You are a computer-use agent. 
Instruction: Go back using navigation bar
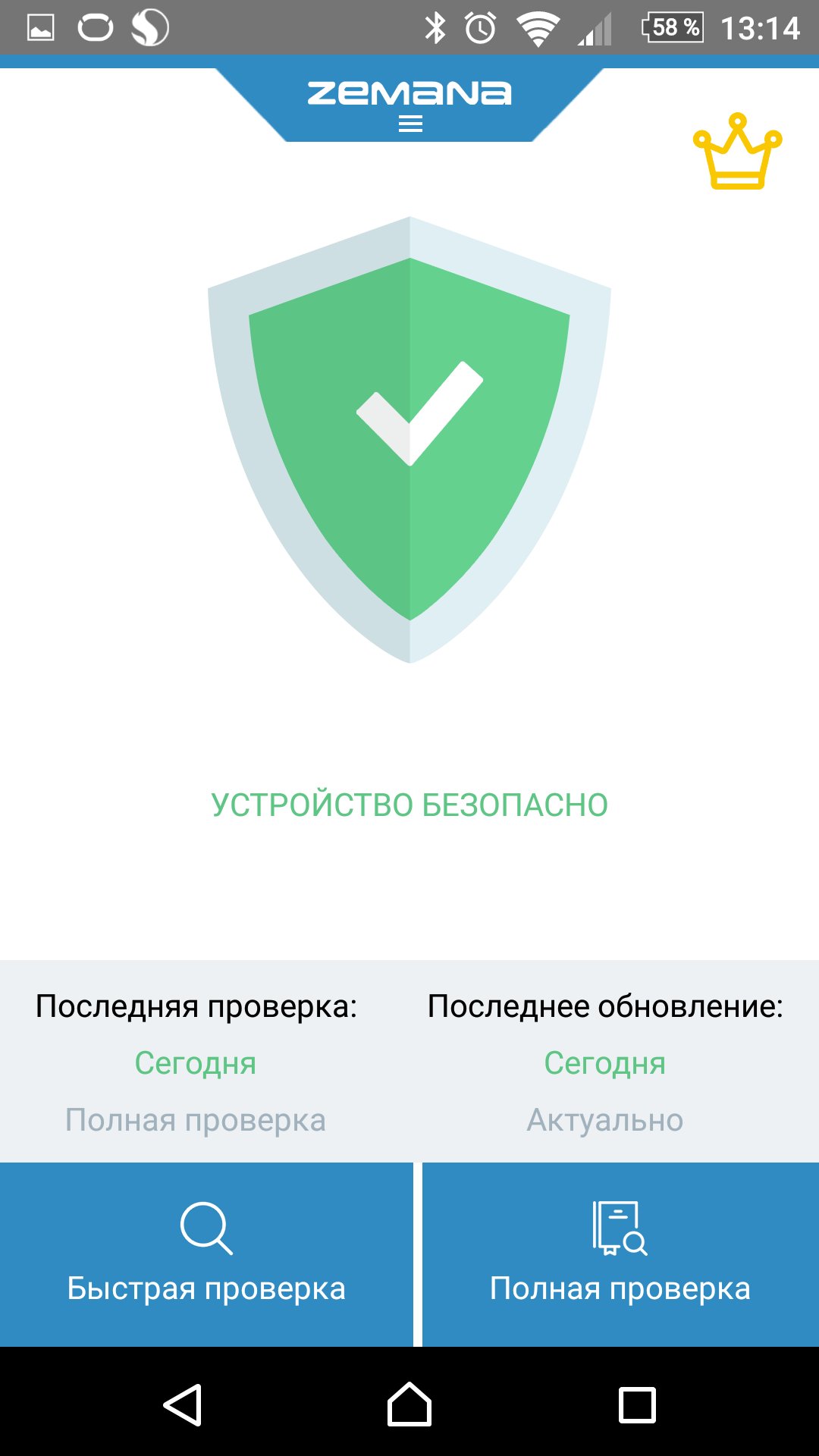pyautogui.click(x=183, y=1404)
